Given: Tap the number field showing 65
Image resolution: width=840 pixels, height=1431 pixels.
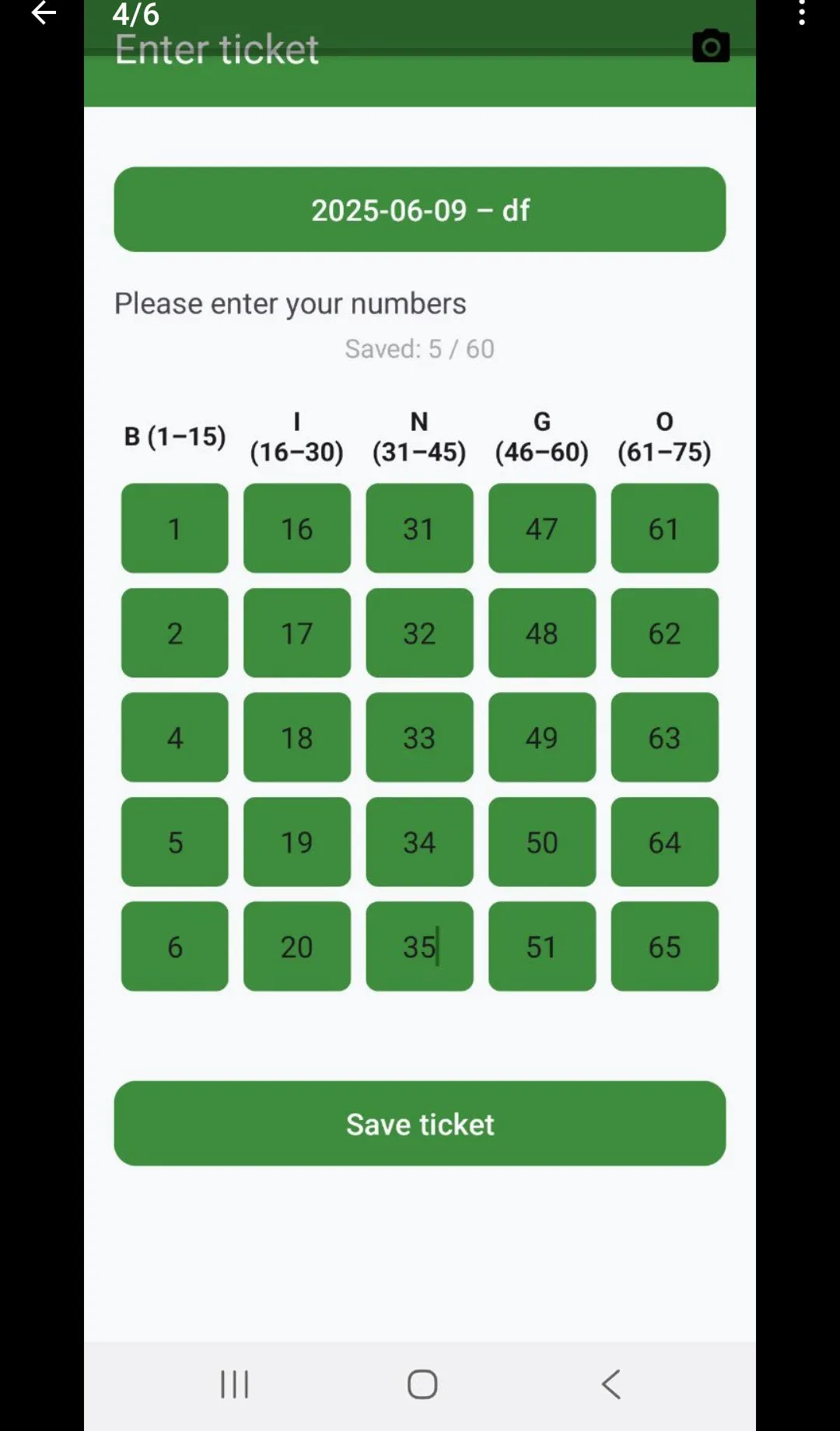Looking at the screenshot, I should (665, 946).
